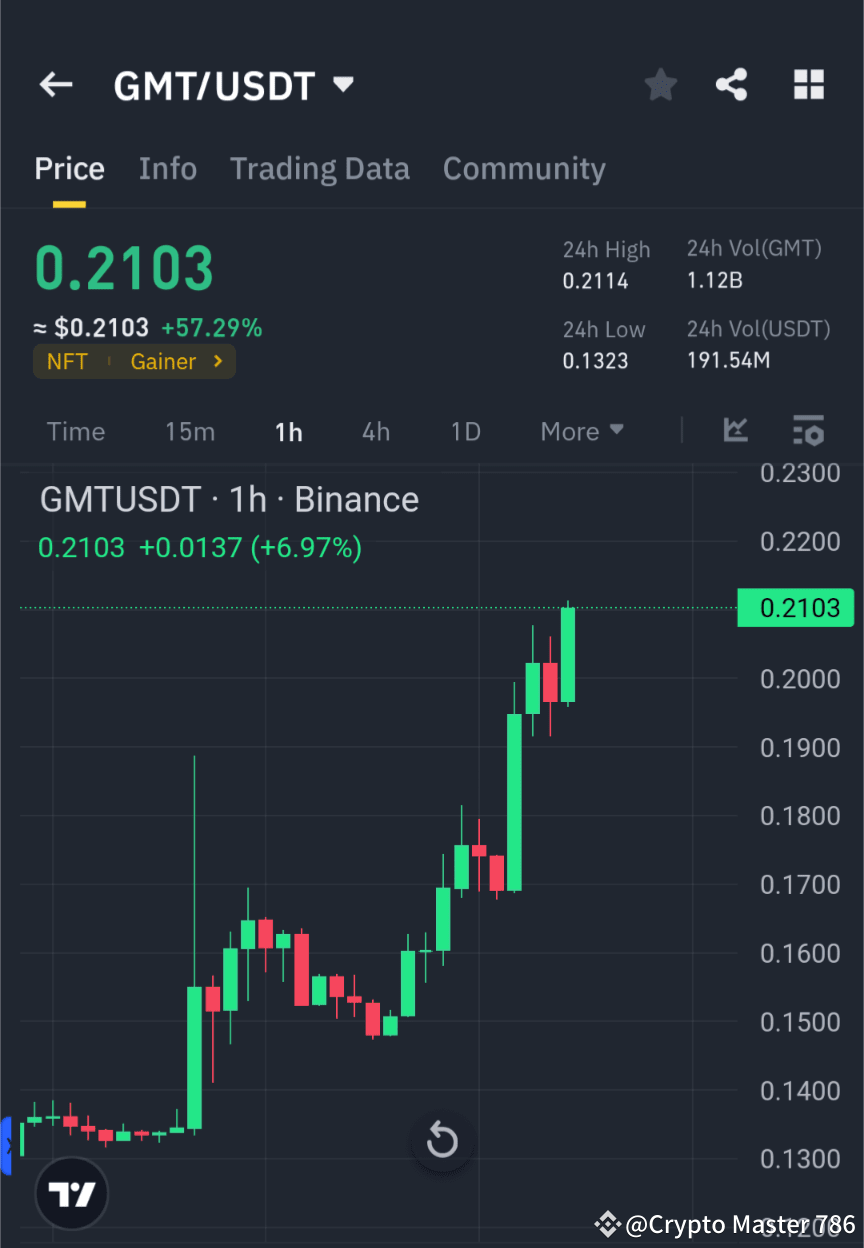Open the apps grid icon top right
Viewport: 864px width, 1248px height.
[x=808, y=84]
